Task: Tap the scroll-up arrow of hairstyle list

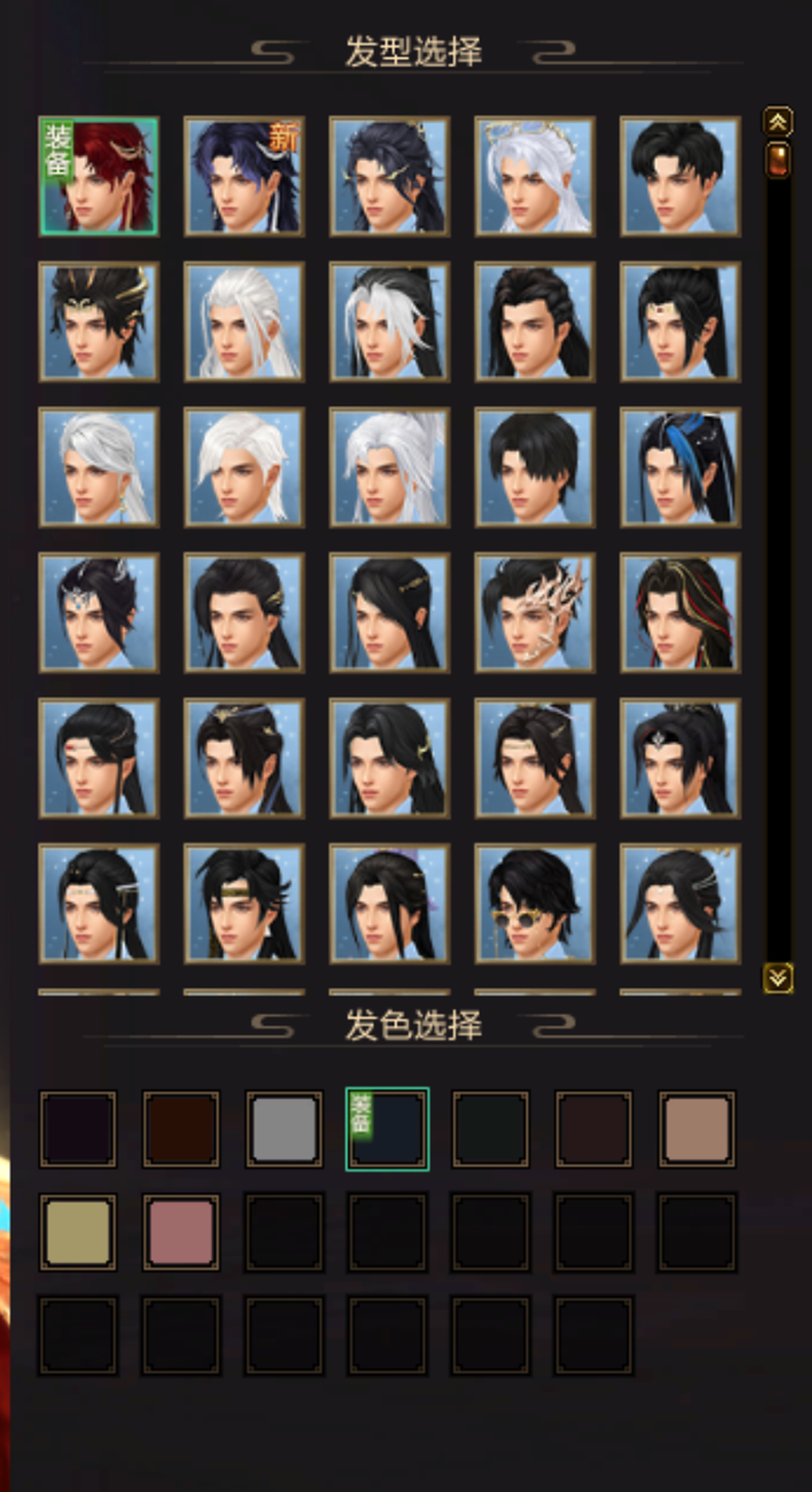Action: coord(778,121)
